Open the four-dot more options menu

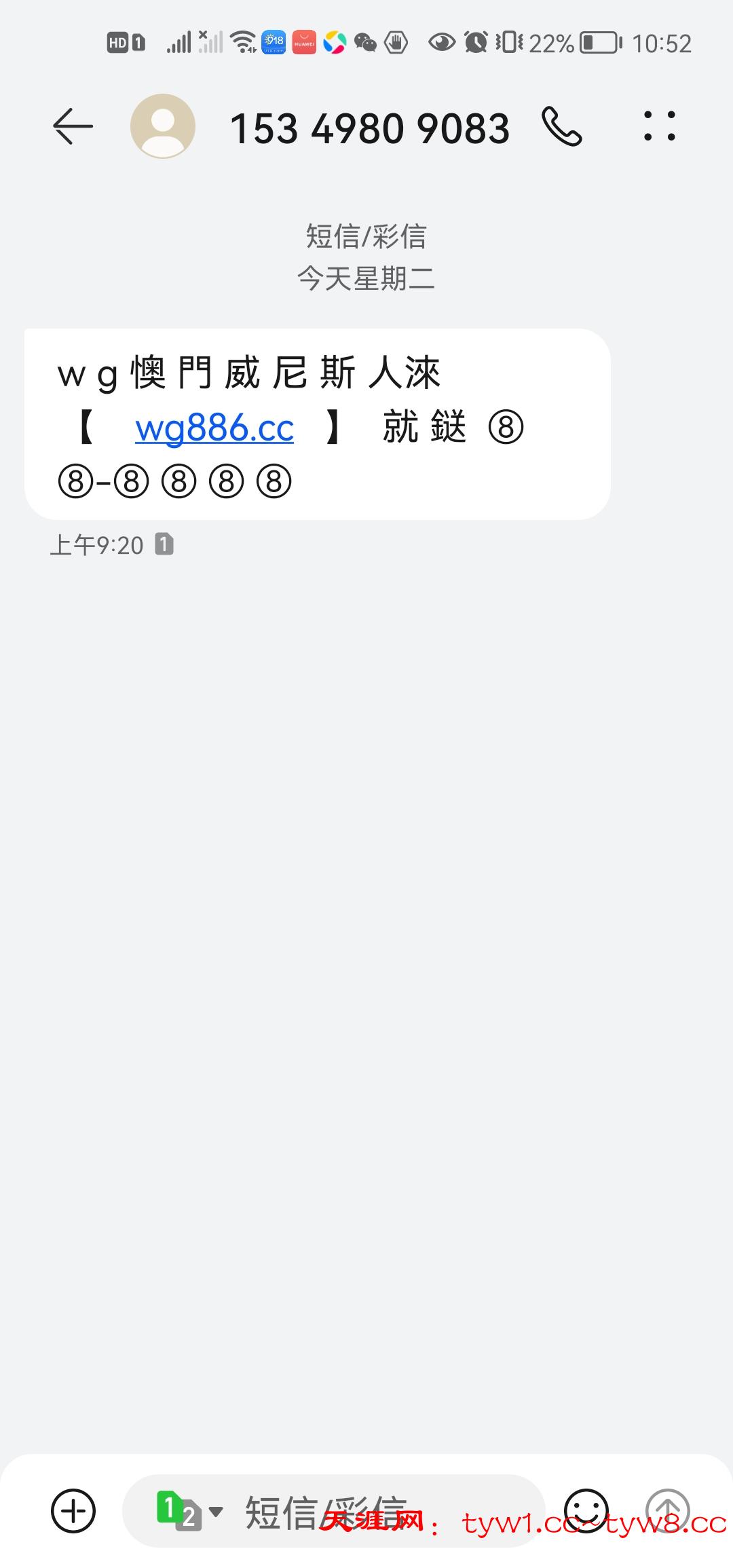659,127
